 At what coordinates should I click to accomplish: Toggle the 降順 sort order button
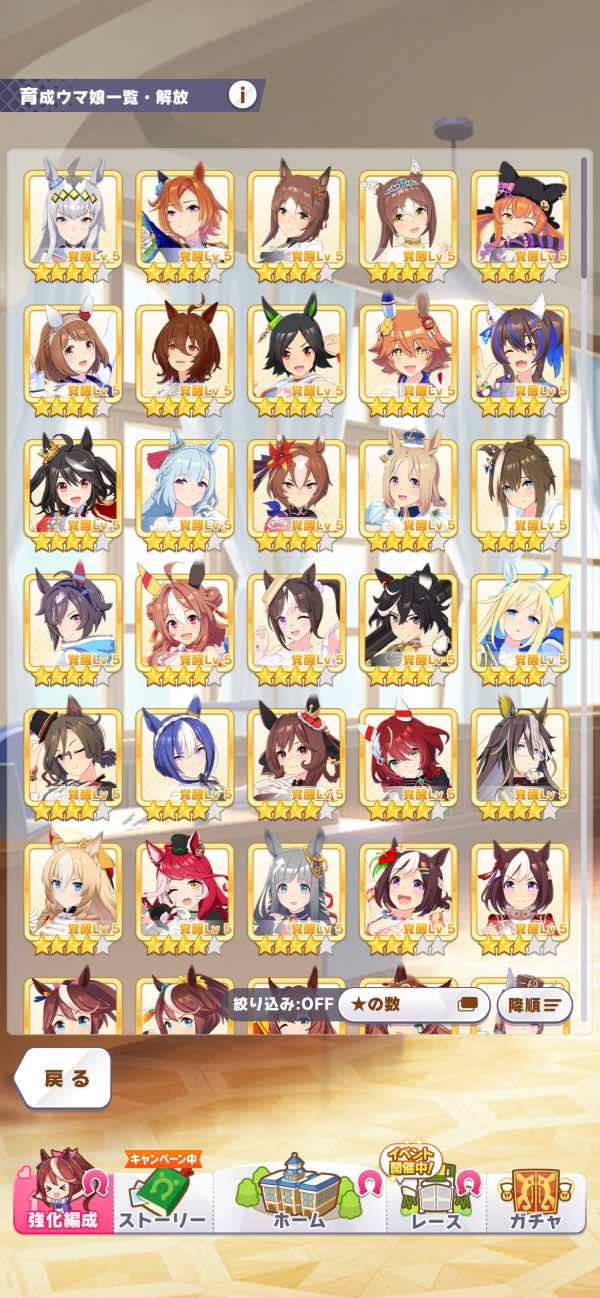[535, 1004]
